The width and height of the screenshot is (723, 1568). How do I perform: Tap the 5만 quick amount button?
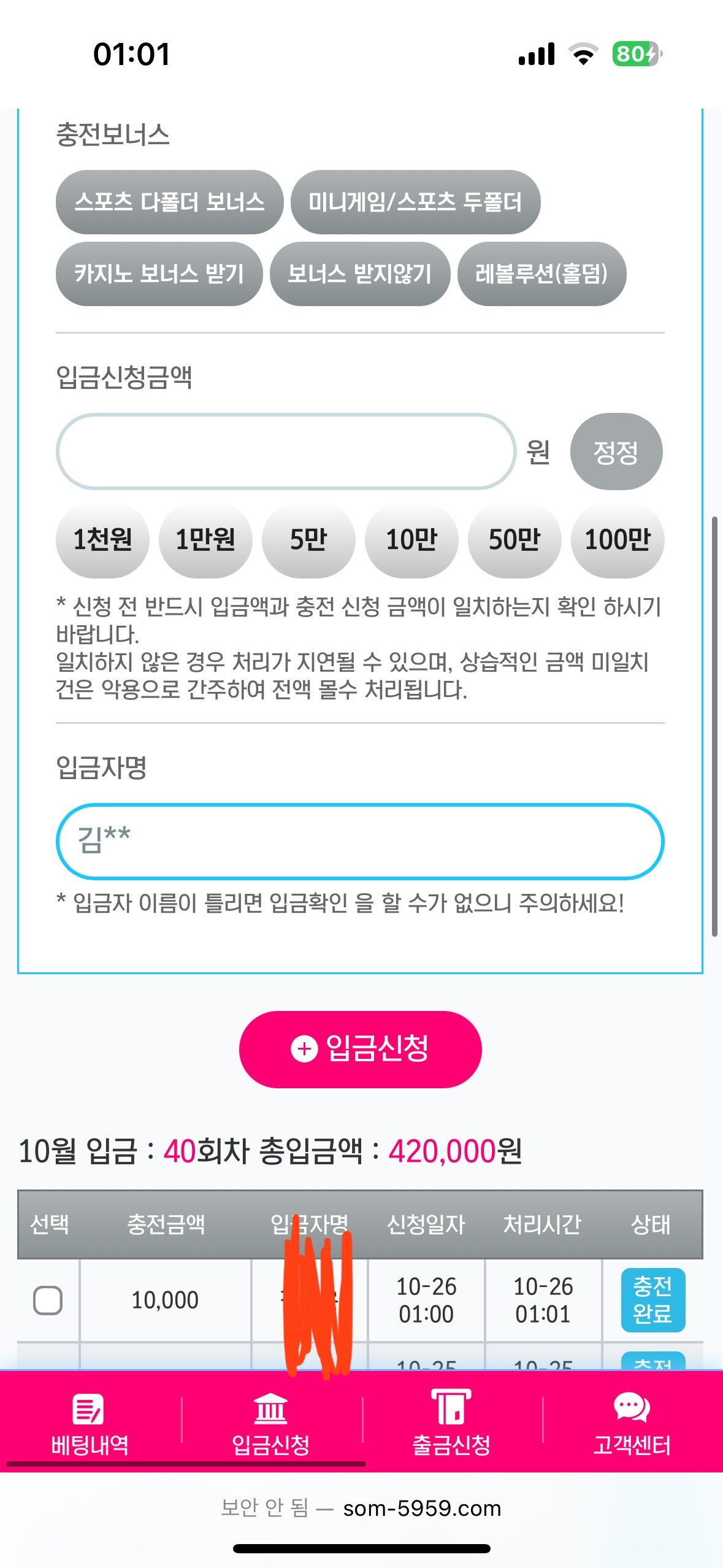point(308,540)
